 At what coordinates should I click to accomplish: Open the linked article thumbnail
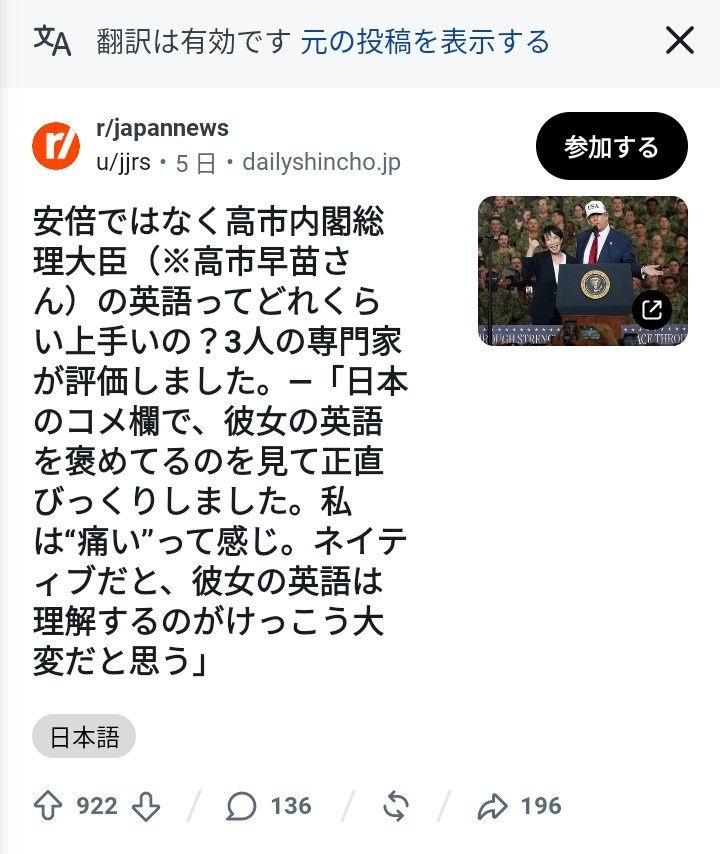[x=583, y=271]
